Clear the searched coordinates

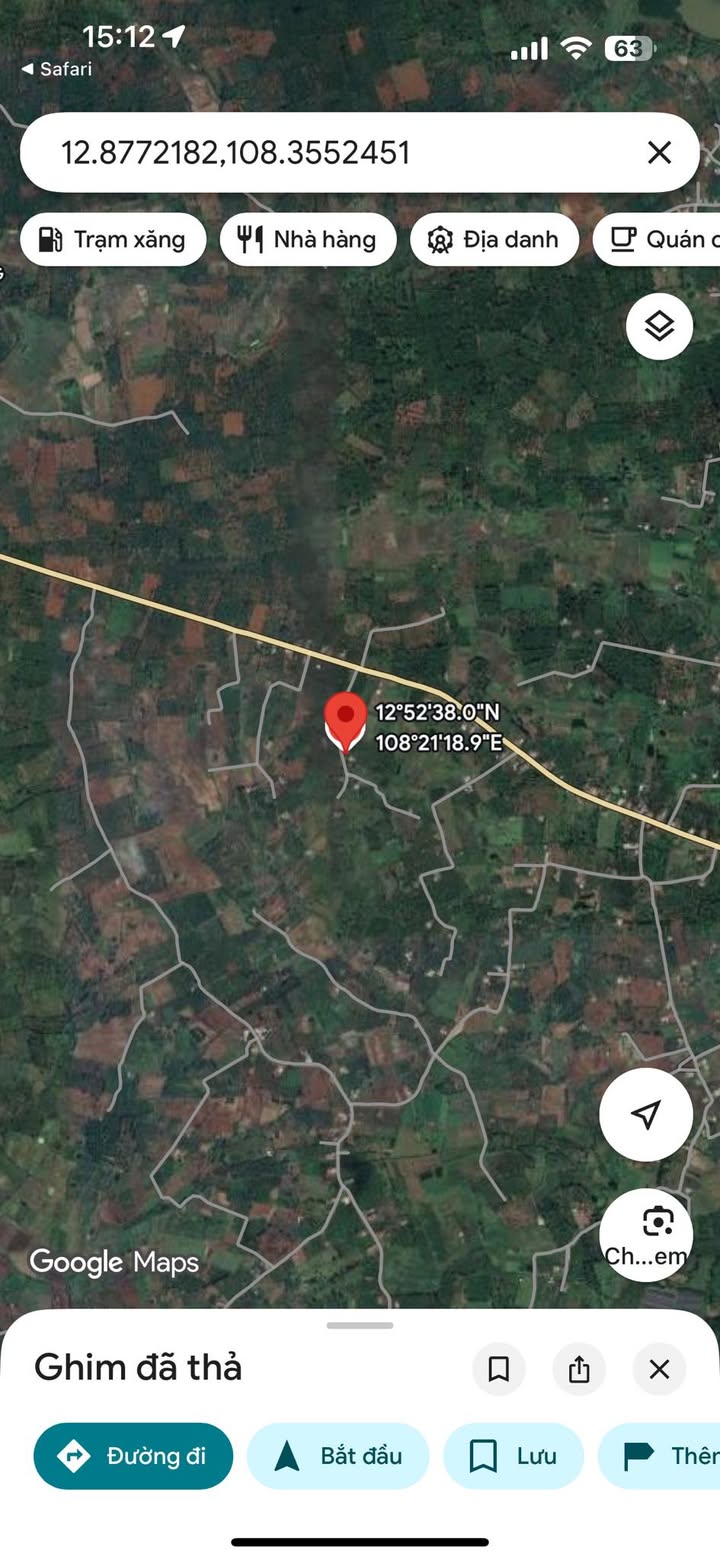click(659, 153)
